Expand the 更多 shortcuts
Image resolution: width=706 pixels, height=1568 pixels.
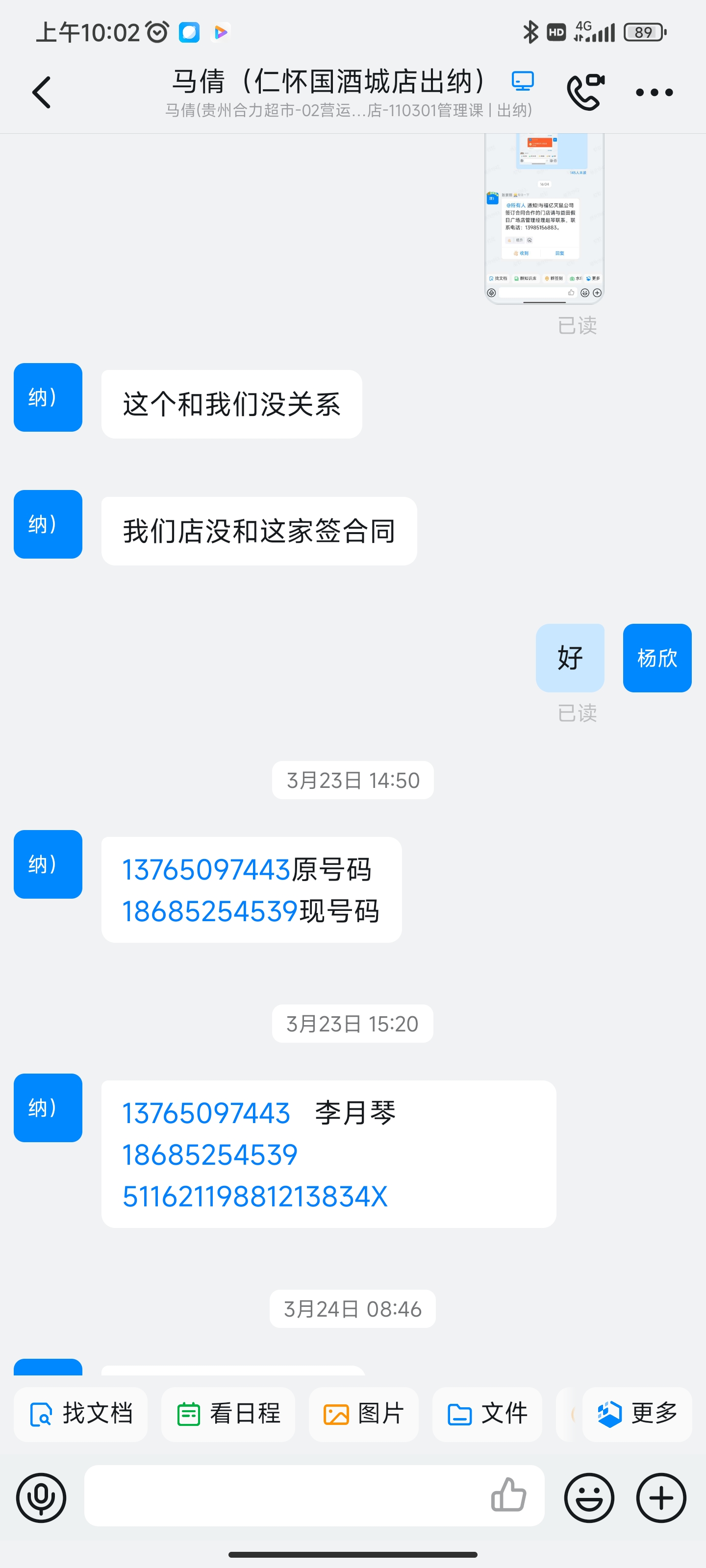click(637, 1414)
